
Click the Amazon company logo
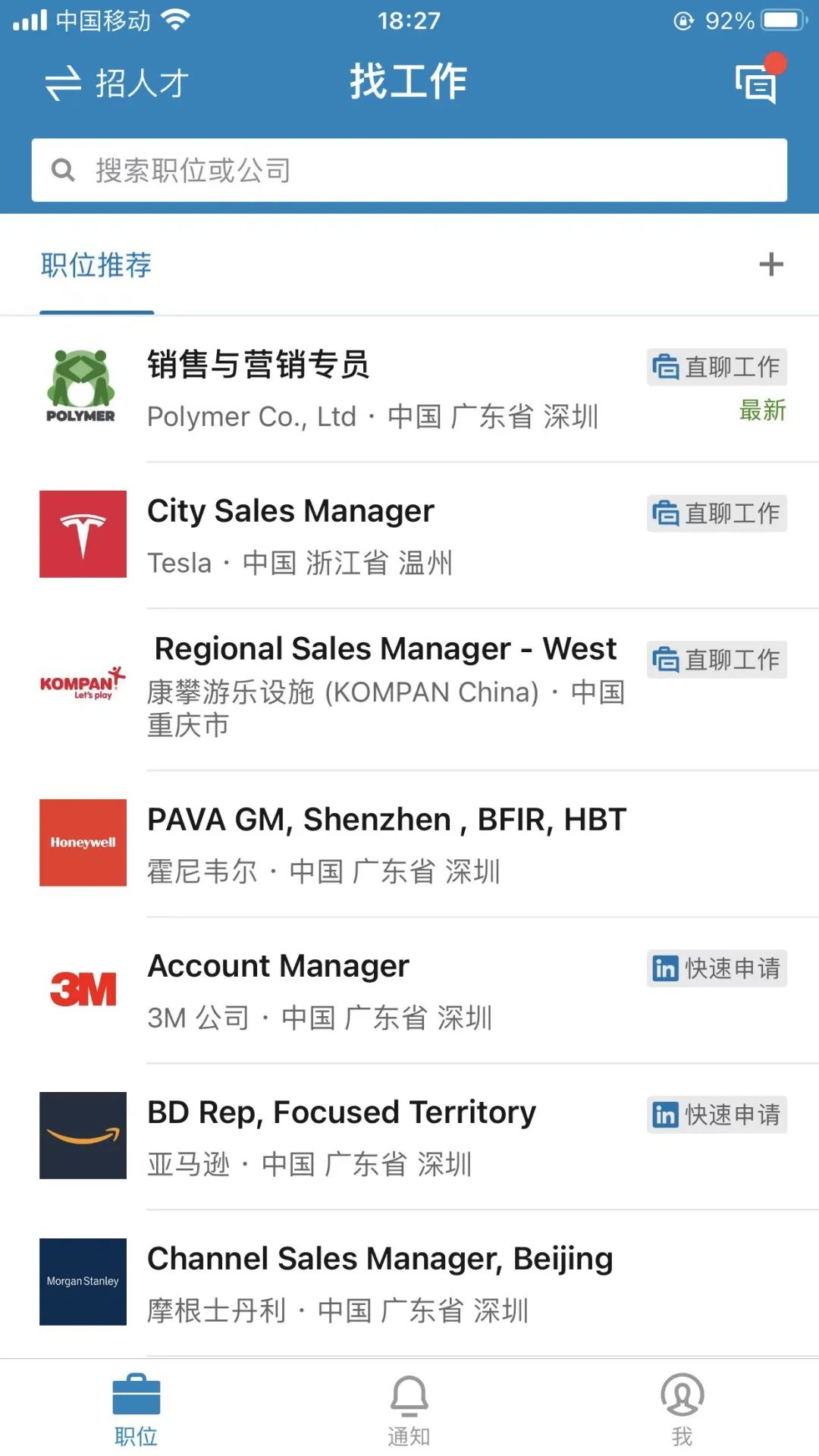[x=82, y=1135]
